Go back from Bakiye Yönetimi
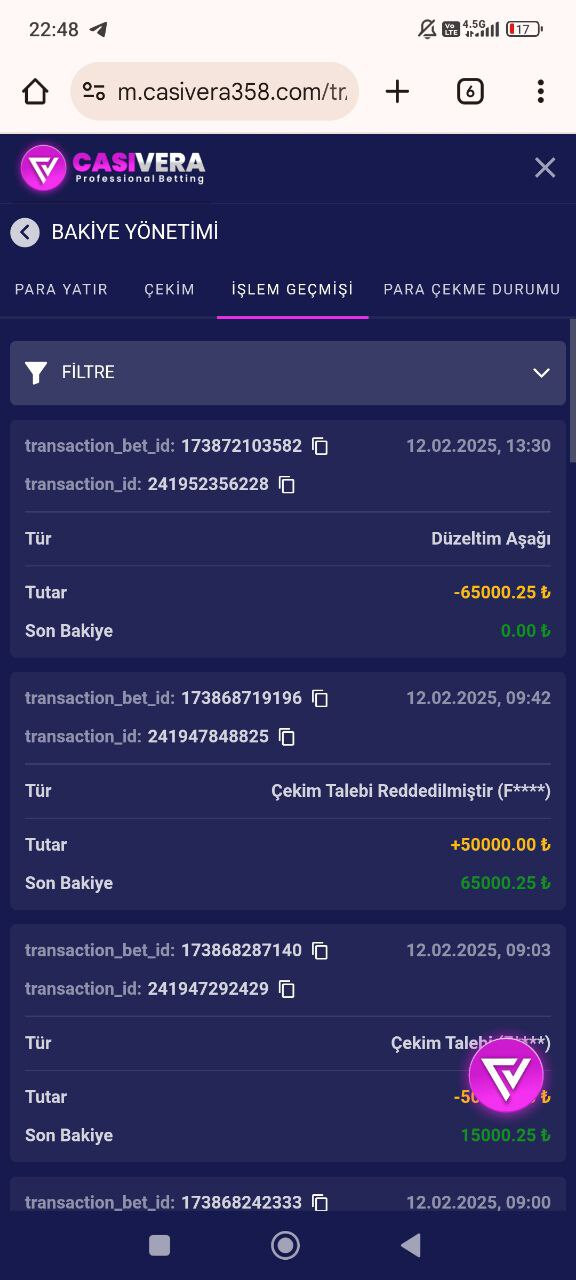 pyautogui.click(x=25, y=232)
